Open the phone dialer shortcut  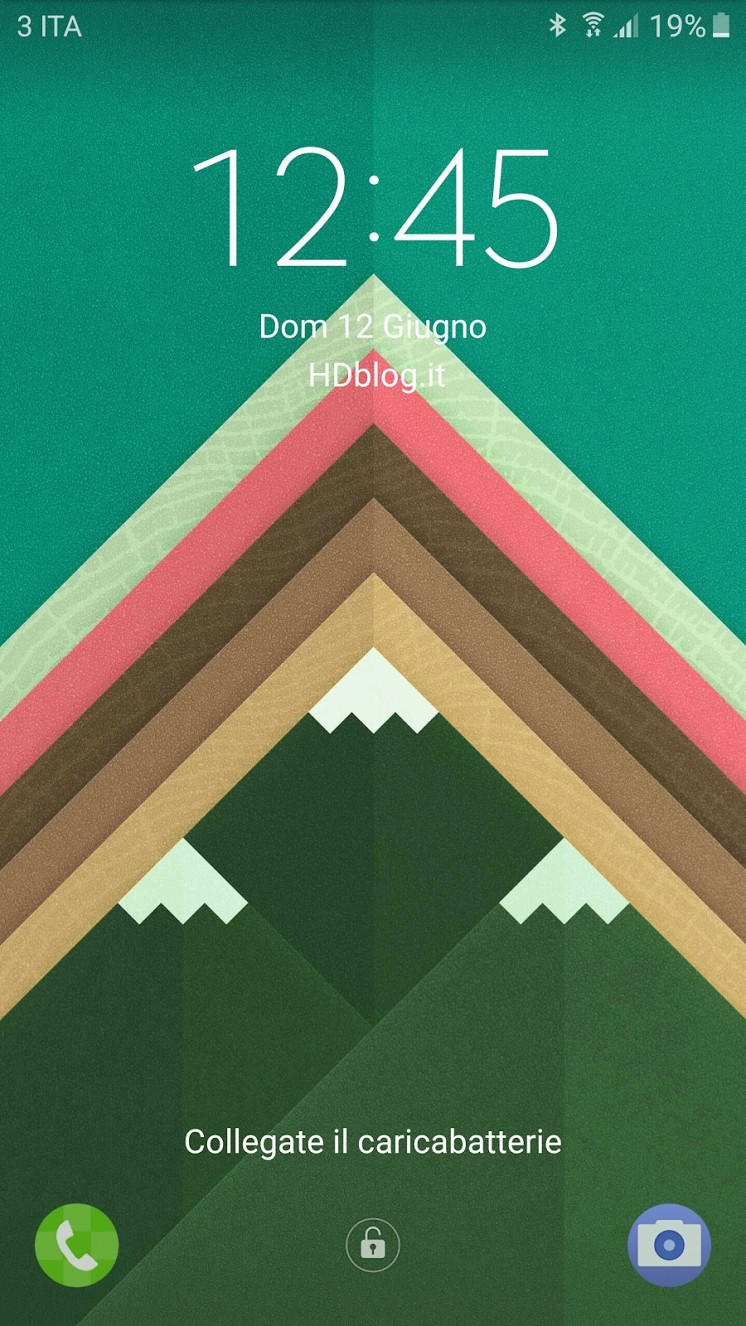pos(77,1245)
